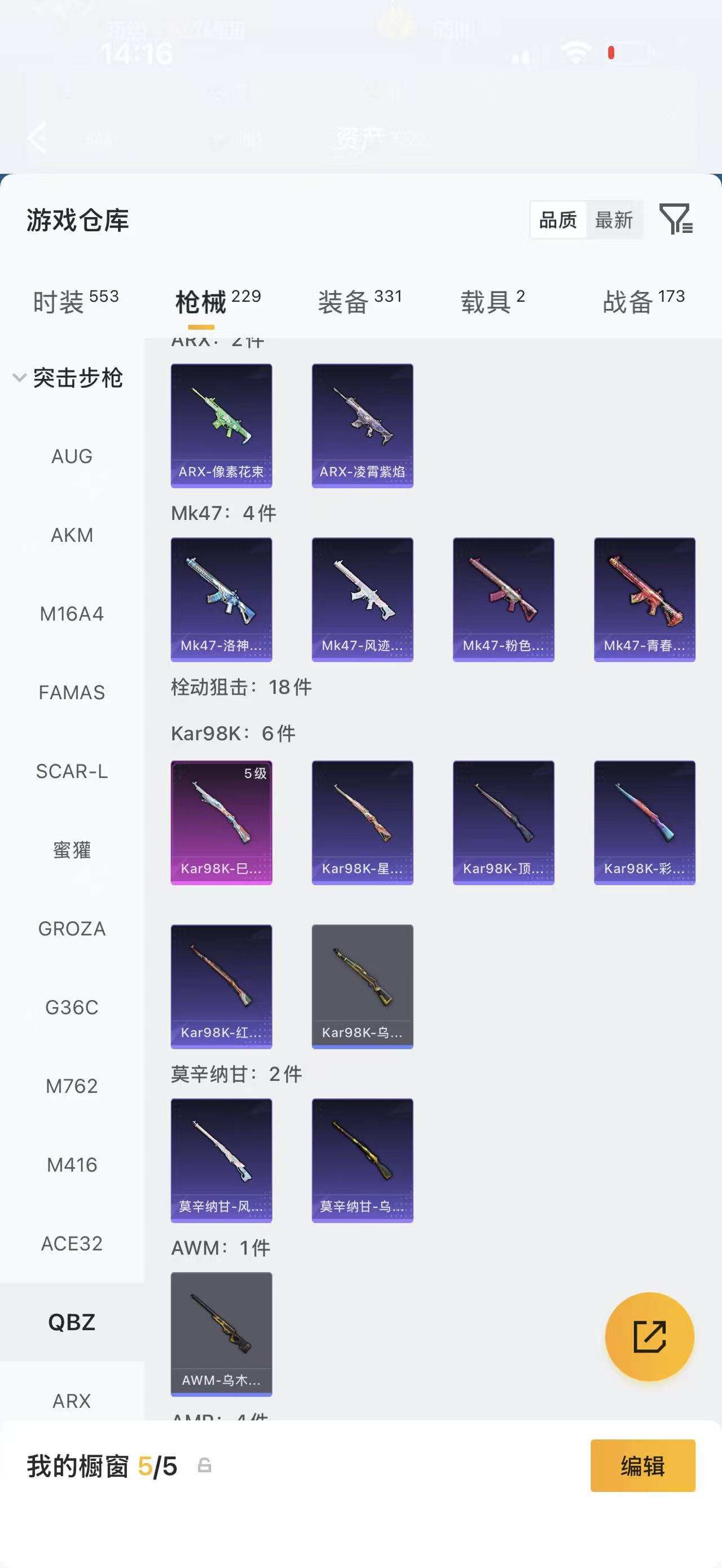This screenshot has width=722, height=1568.
Task: Collapse the 突击步枪 category chevron
Action: coord(18,377)
